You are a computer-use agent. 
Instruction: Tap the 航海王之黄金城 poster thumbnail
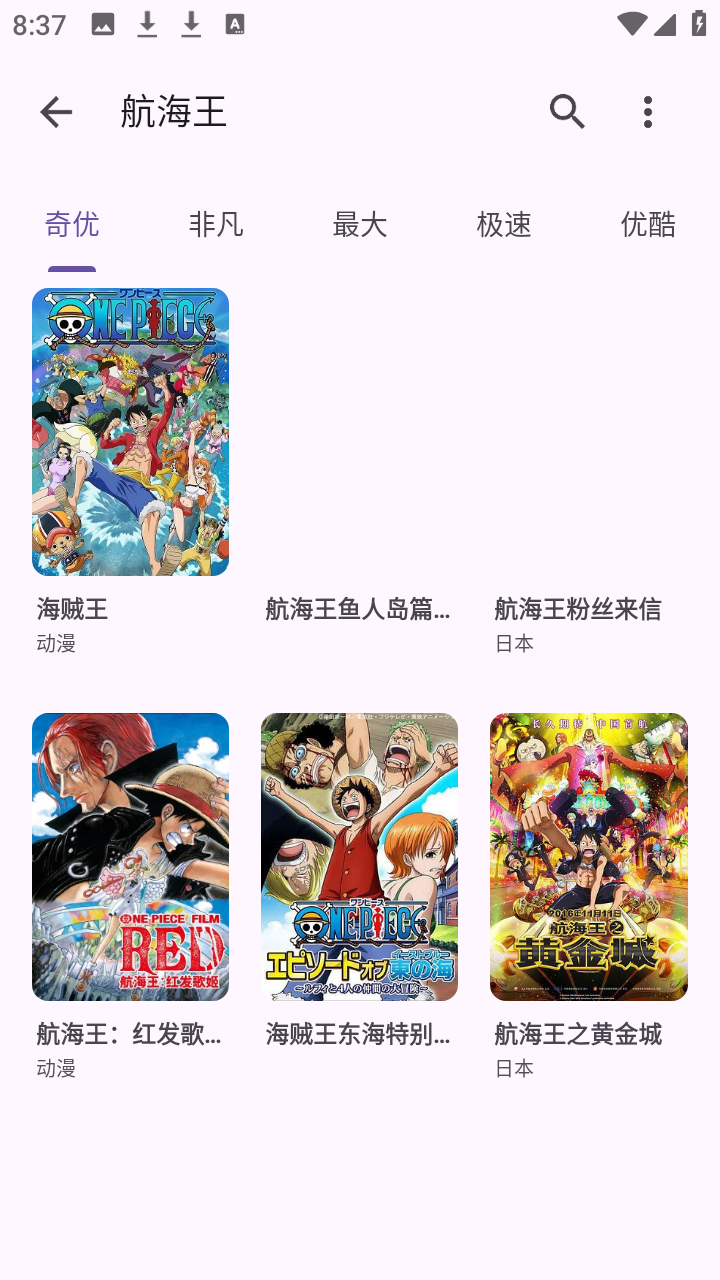[587, 856]
